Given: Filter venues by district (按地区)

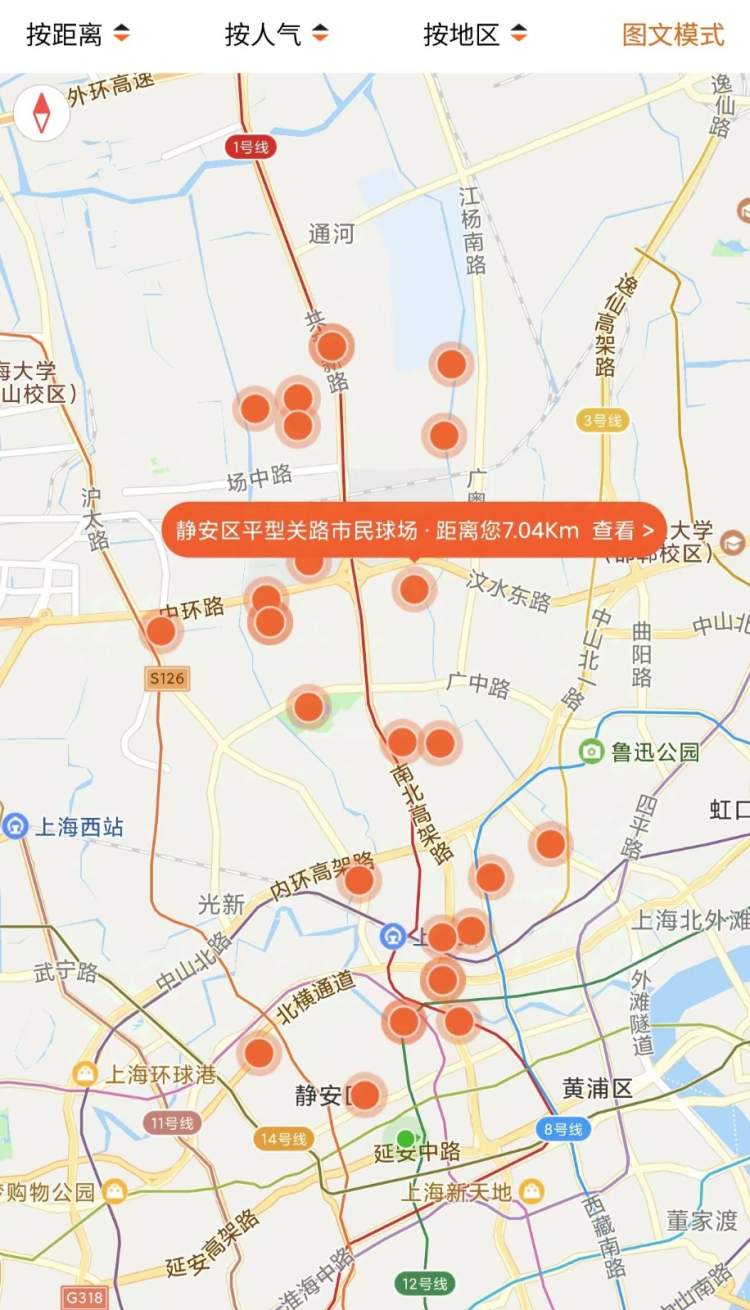Looking at the screenshot, I should pyautogui.click(x=474, y=35).
